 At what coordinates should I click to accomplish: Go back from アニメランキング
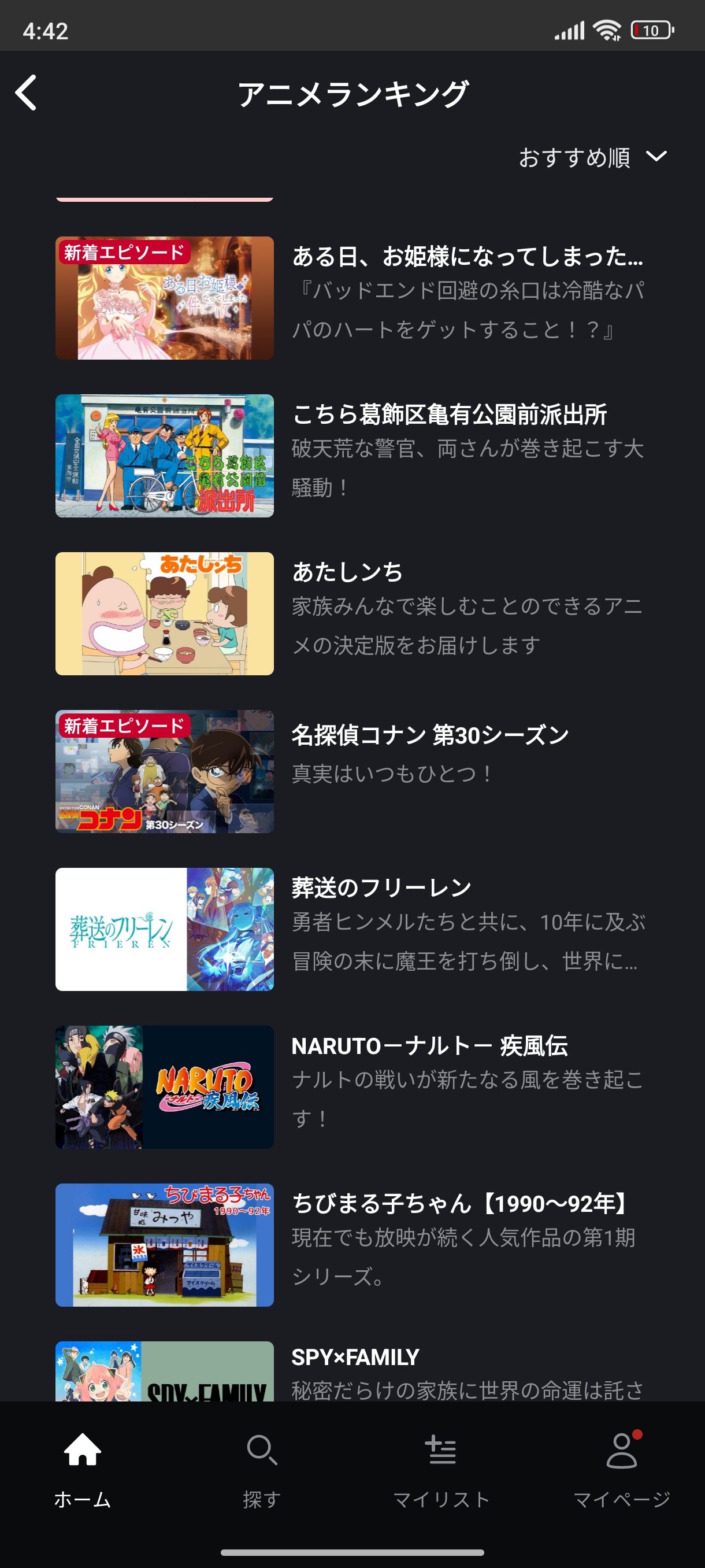tap(27, 93)
